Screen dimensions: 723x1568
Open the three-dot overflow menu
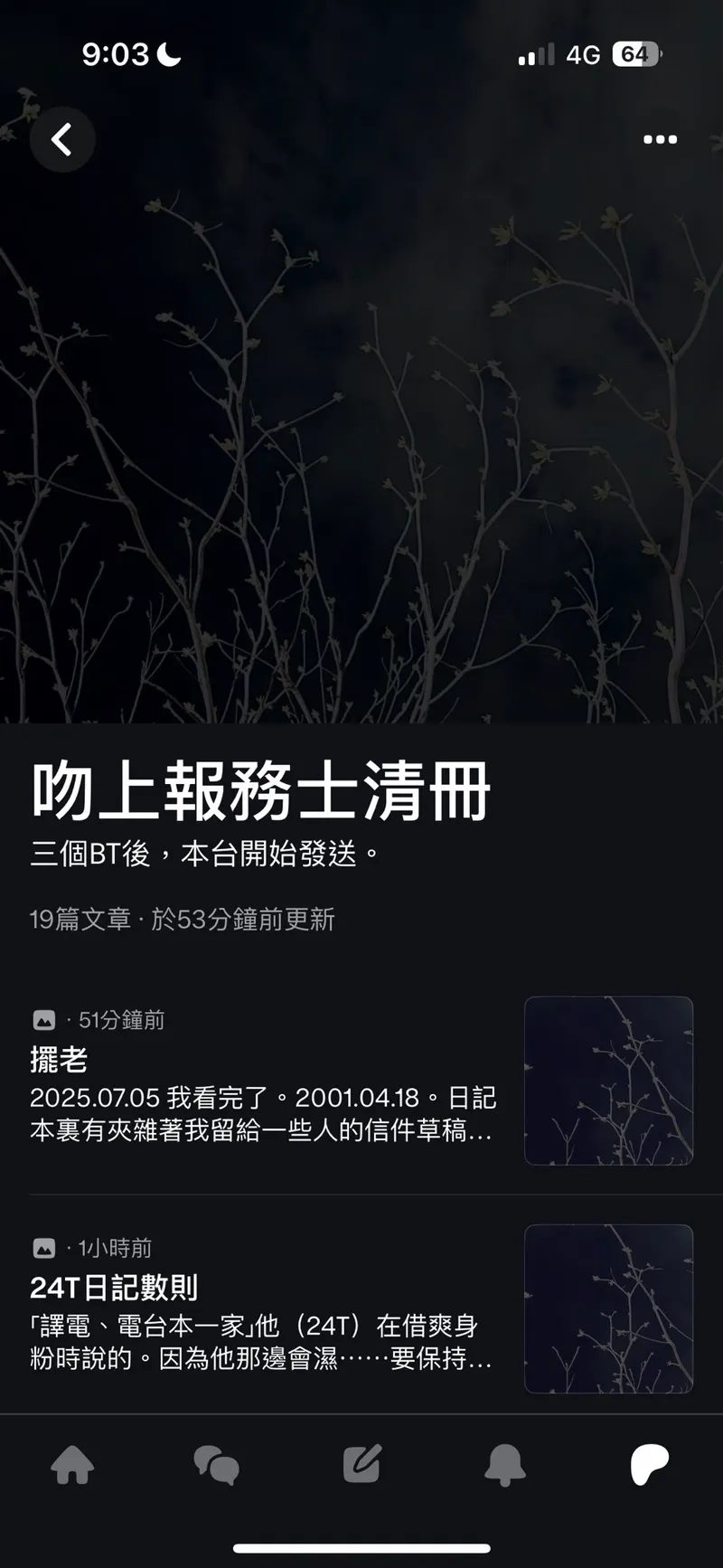coord(660,139)
